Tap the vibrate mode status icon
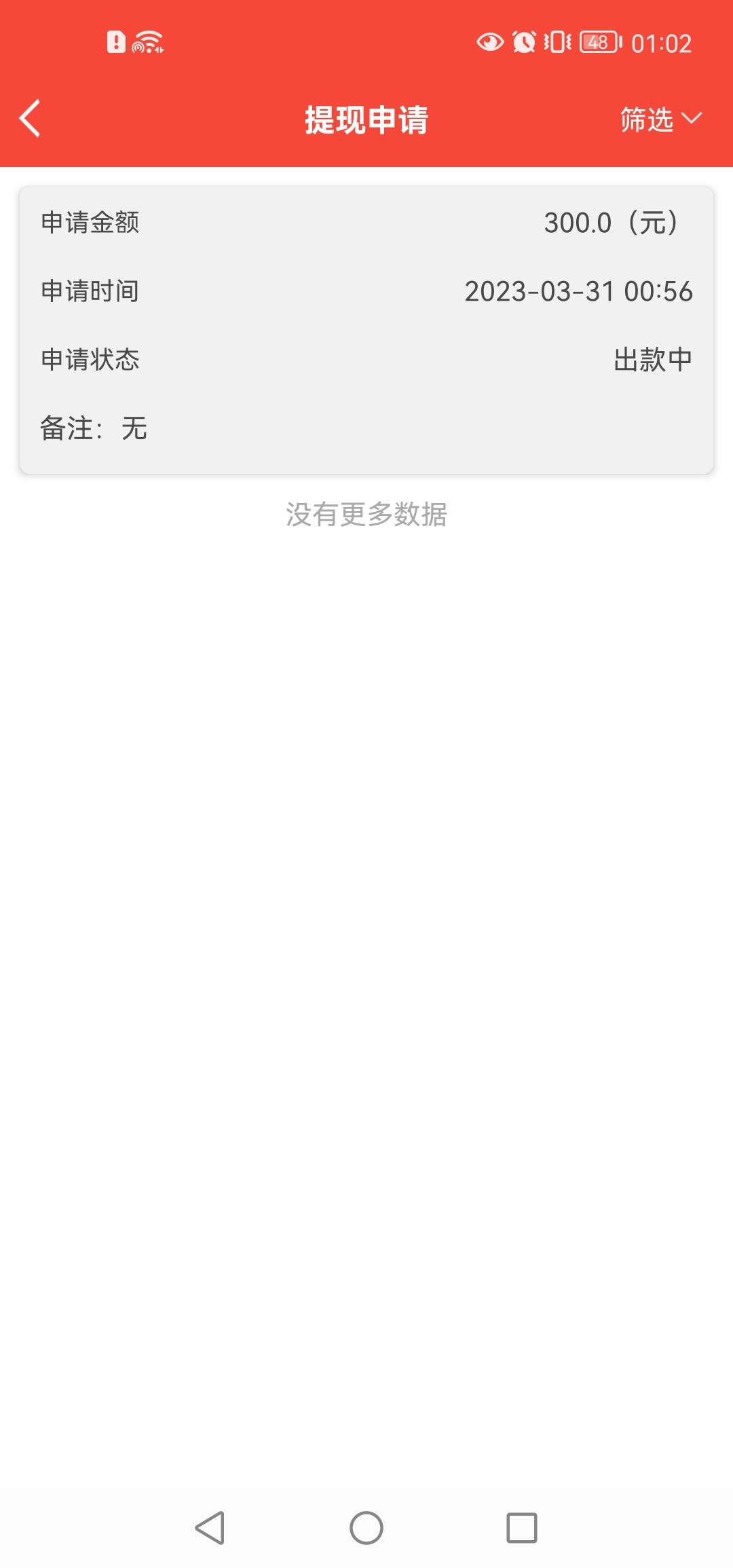The image size is (733, 1568). [558, 43]
